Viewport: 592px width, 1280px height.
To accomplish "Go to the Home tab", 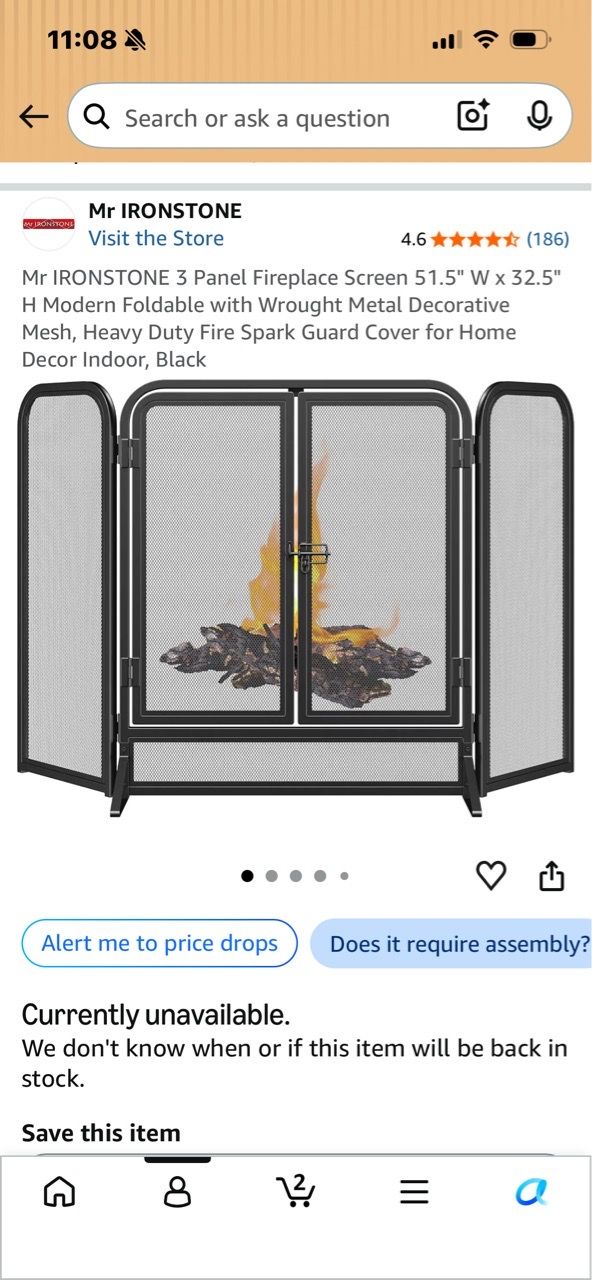I will [60, 1191].
